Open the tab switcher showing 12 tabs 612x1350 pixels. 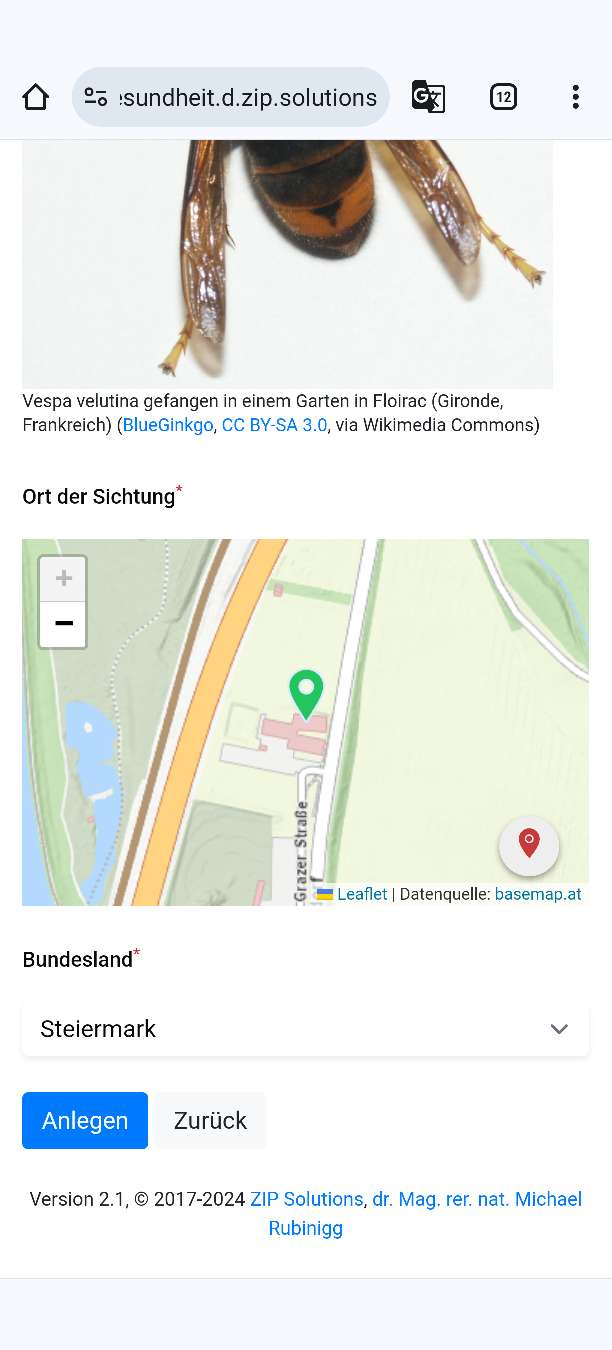coord(503,97)
